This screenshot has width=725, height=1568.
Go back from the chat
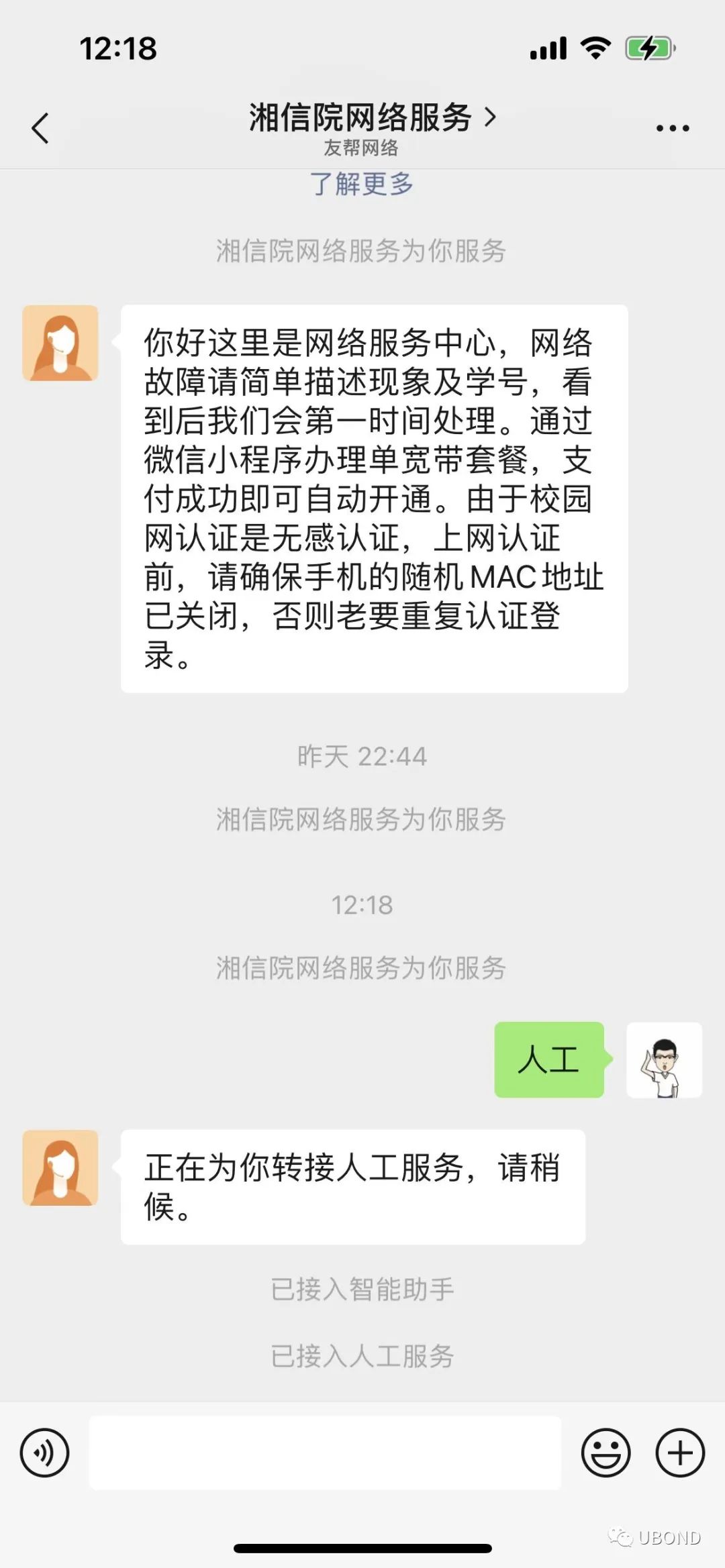coord(40,127)
